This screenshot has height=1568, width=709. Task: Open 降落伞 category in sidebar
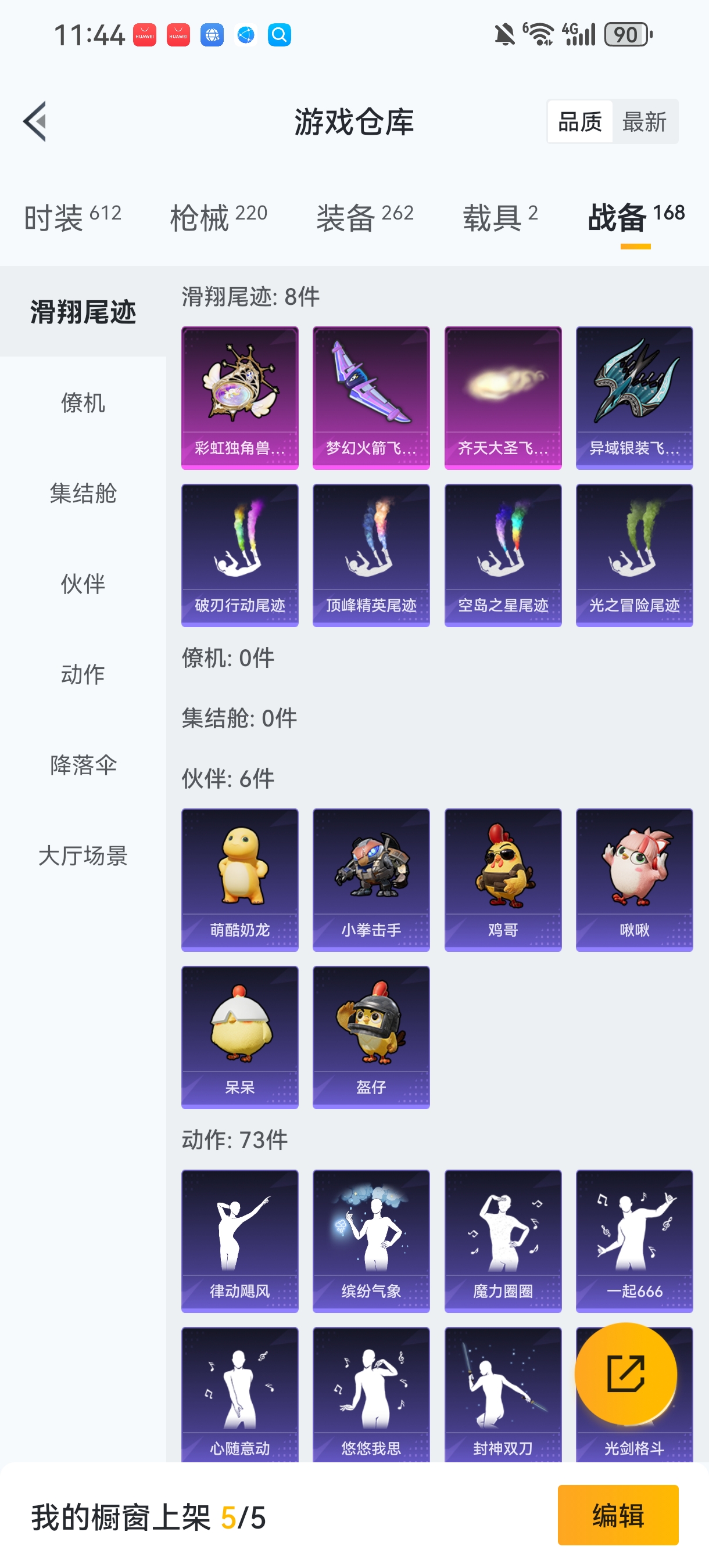[x=83, y=765]
